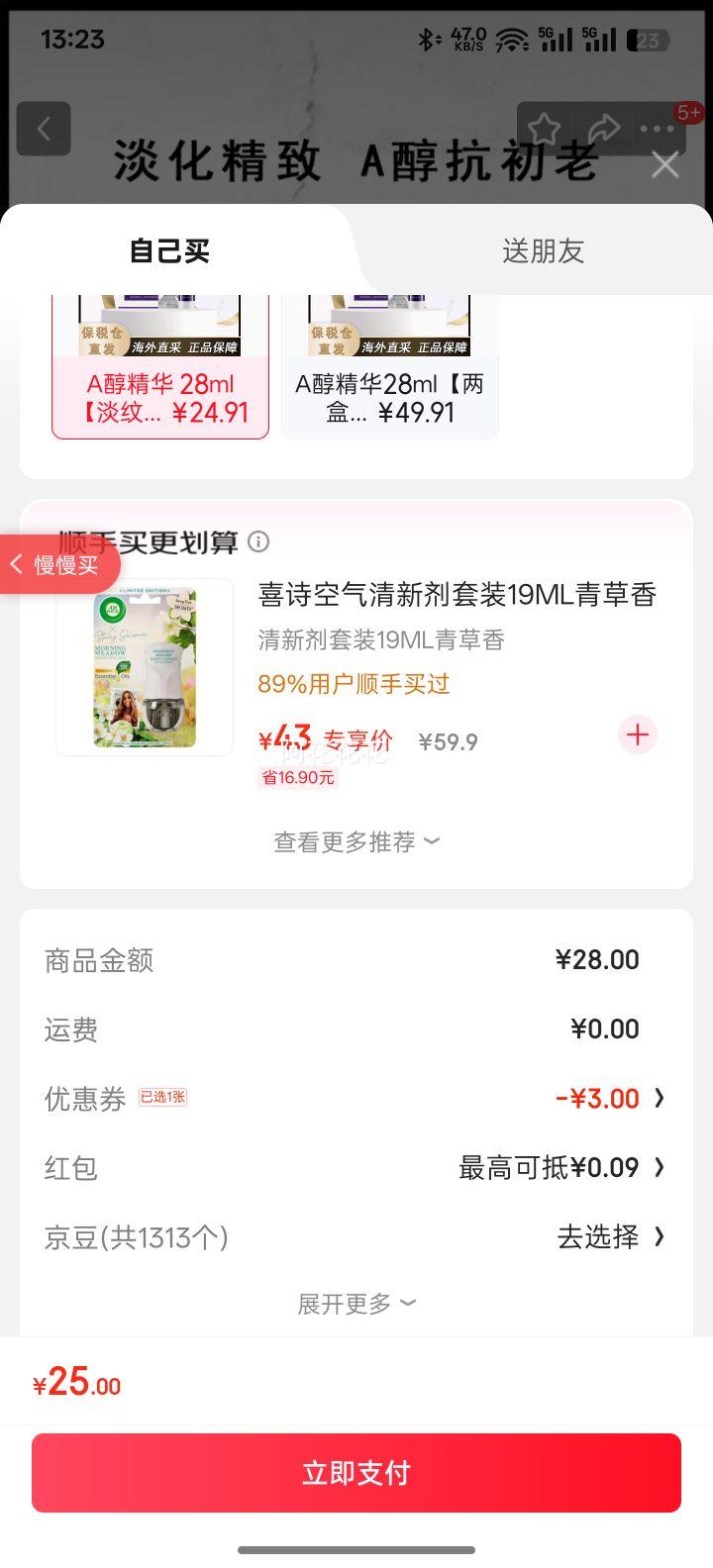Tap the Wi-Fi icon in the status bar
The height and width of the screenshot is (1568, 713).
(x=508, y=40)
